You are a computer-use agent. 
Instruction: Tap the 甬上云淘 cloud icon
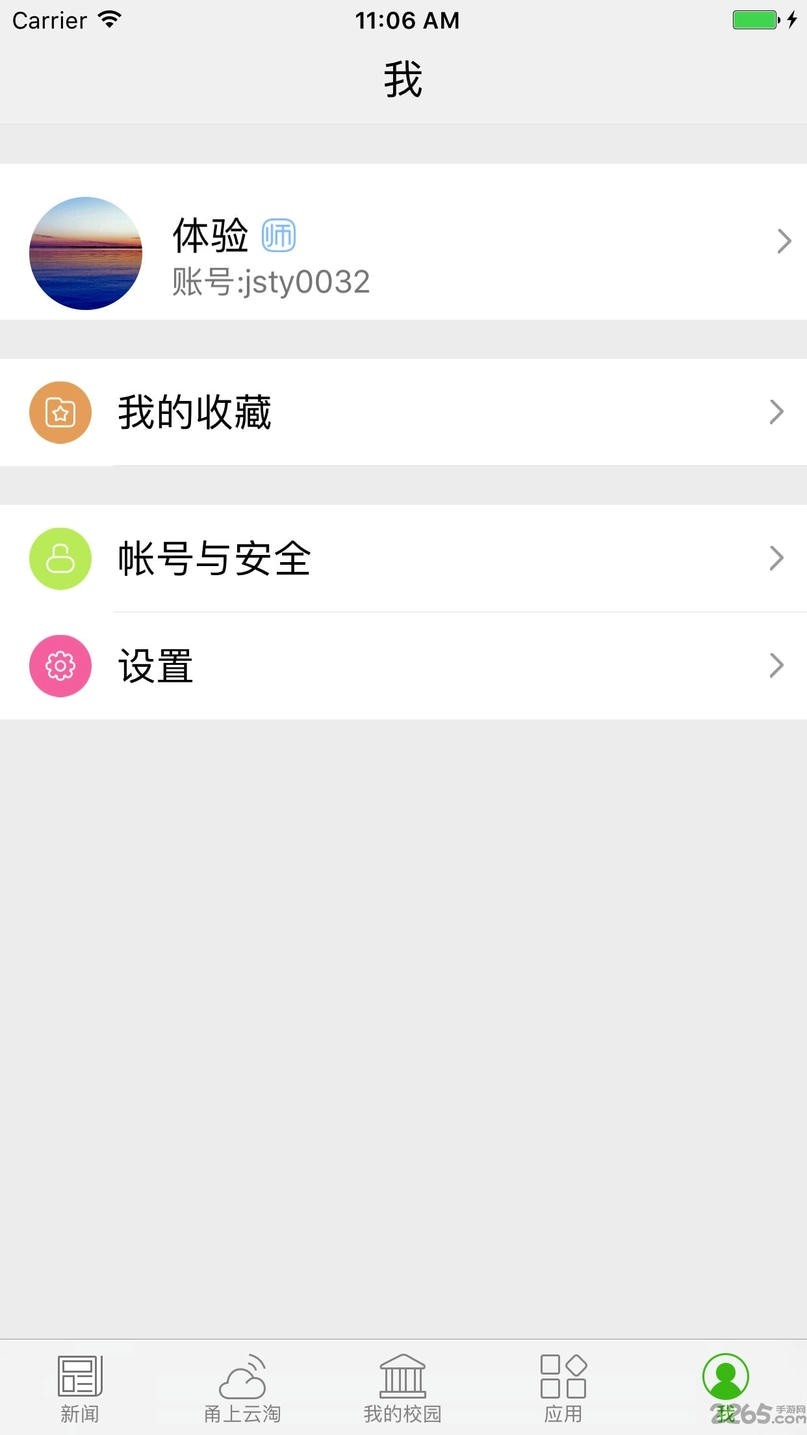click(x=242, y=1375)
